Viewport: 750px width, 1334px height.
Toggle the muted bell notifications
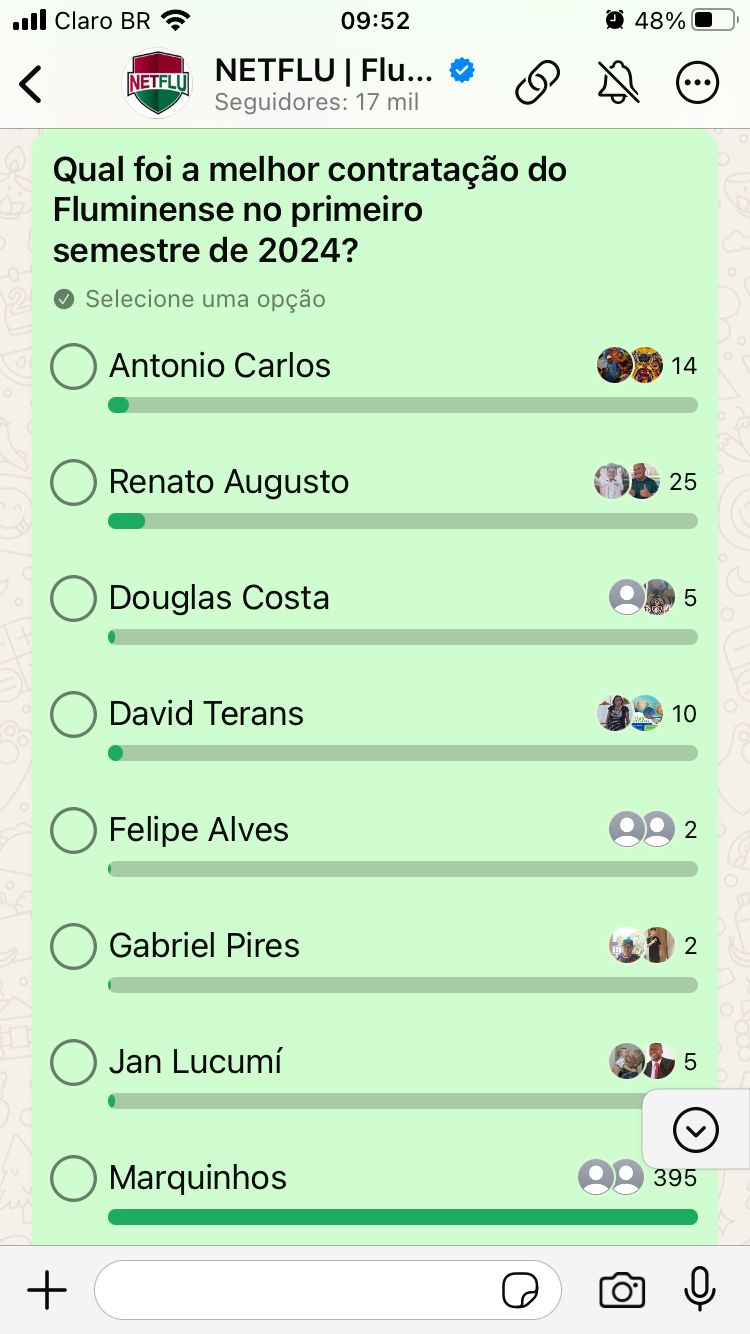[618, 84]
